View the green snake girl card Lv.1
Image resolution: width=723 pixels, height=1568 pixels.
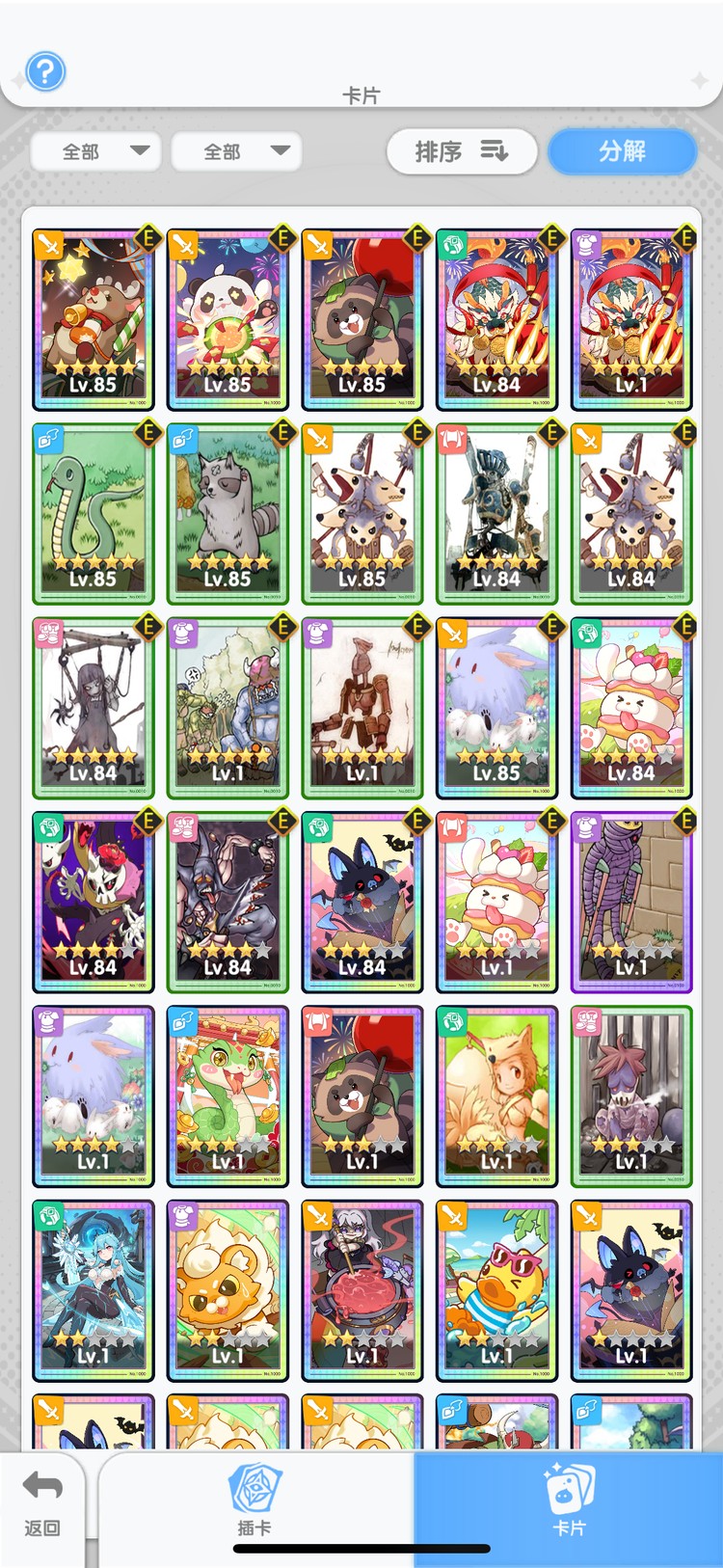click(228, 1096)
